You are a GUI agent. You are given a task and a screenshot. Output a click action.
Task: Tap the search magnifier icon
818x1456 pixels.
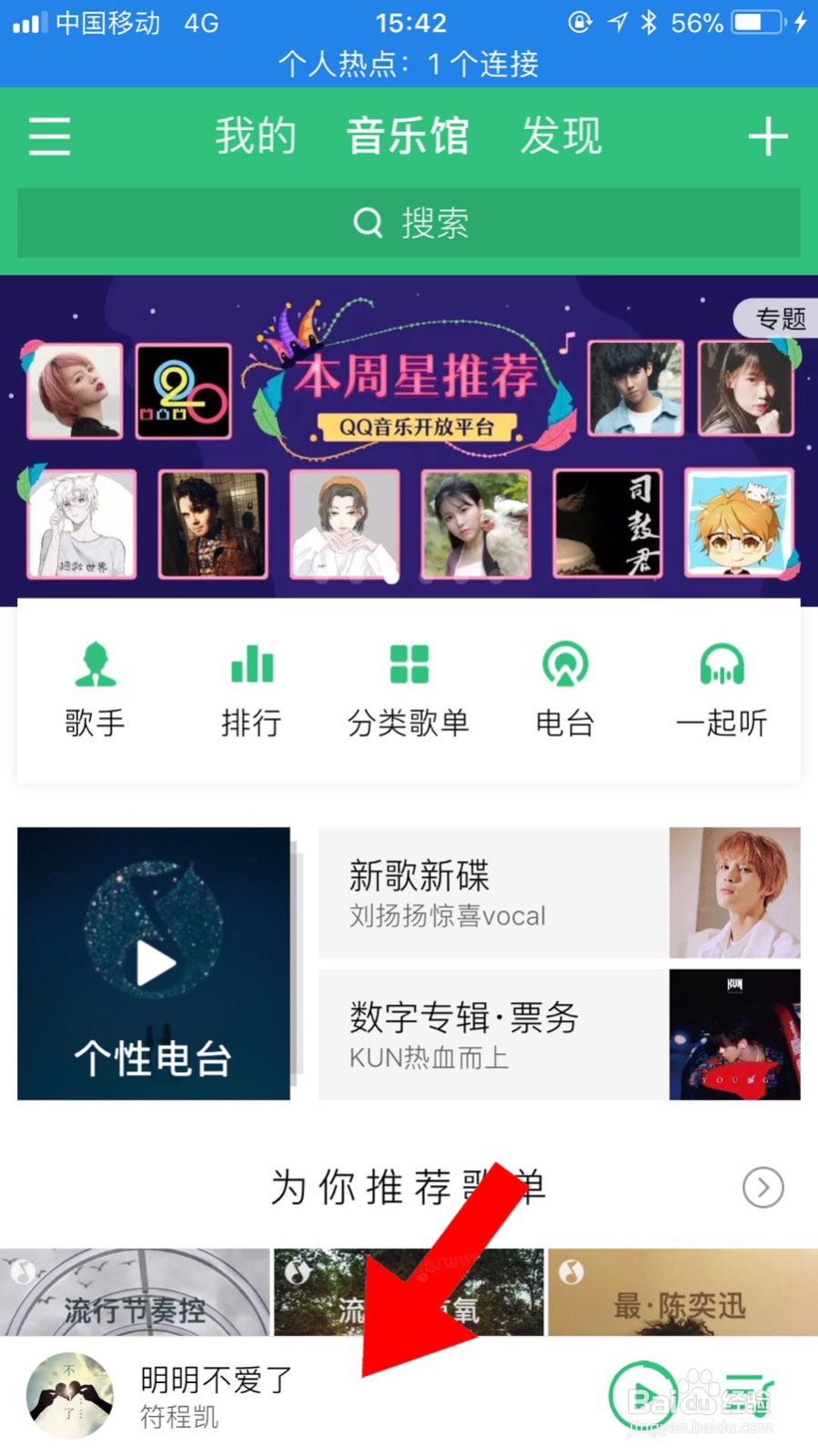pyautogui.click(x=368, y=223)
